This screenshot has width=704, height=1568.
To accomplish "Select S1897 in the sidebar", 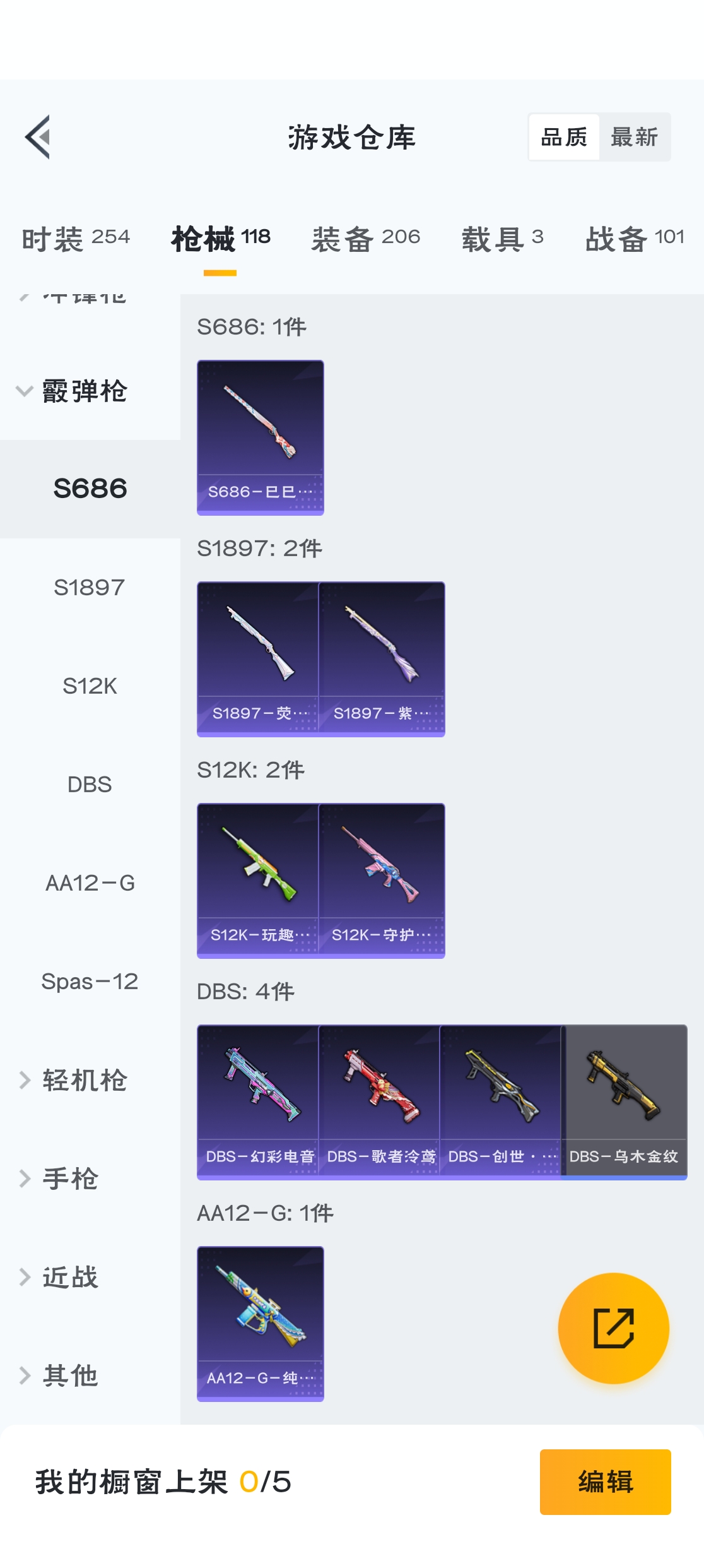I will pyautogui.click(x=90, y=588).
